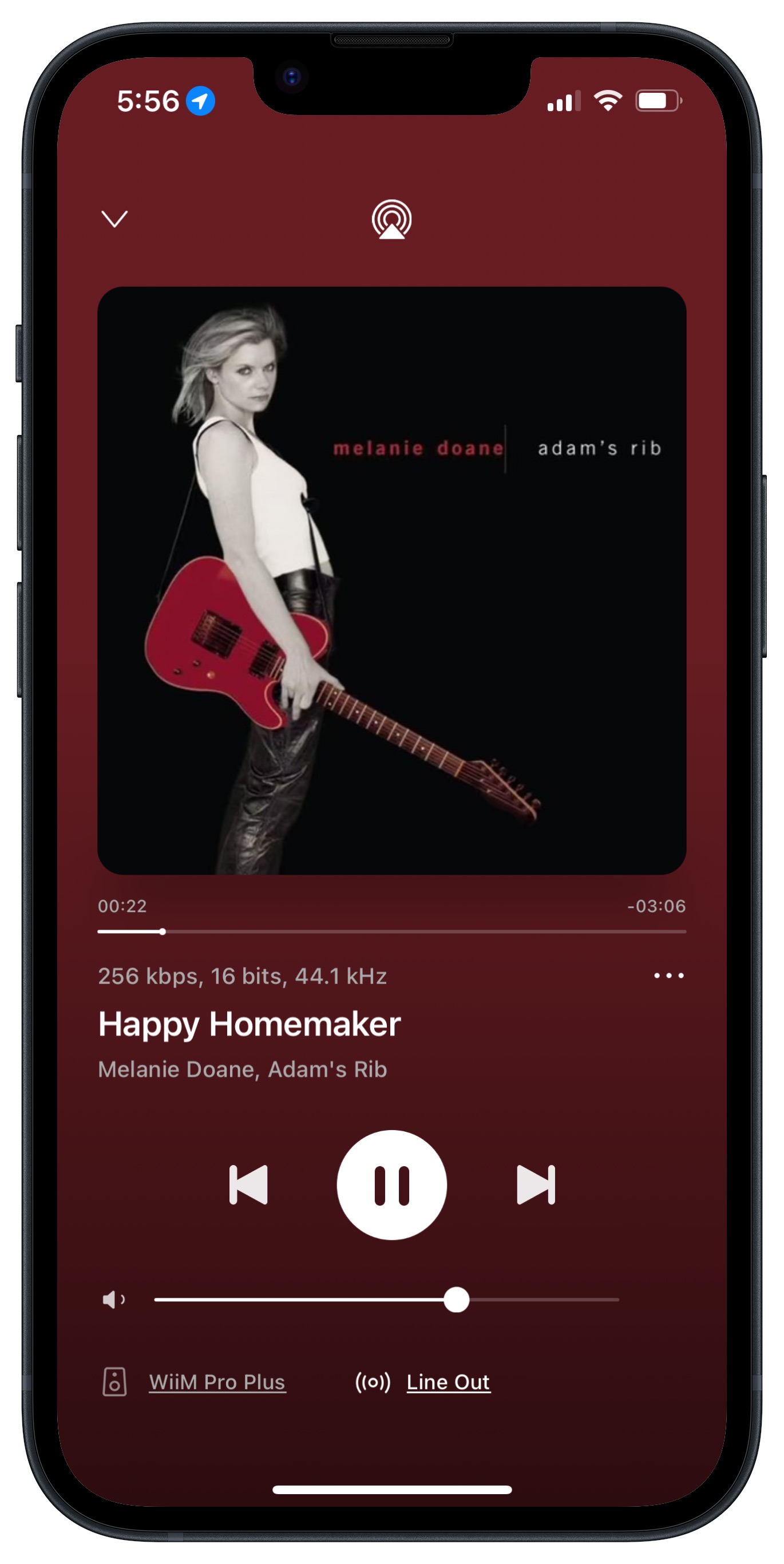Mute with the speaker volume icon

pyautogui.click(x=113, y=1300)
